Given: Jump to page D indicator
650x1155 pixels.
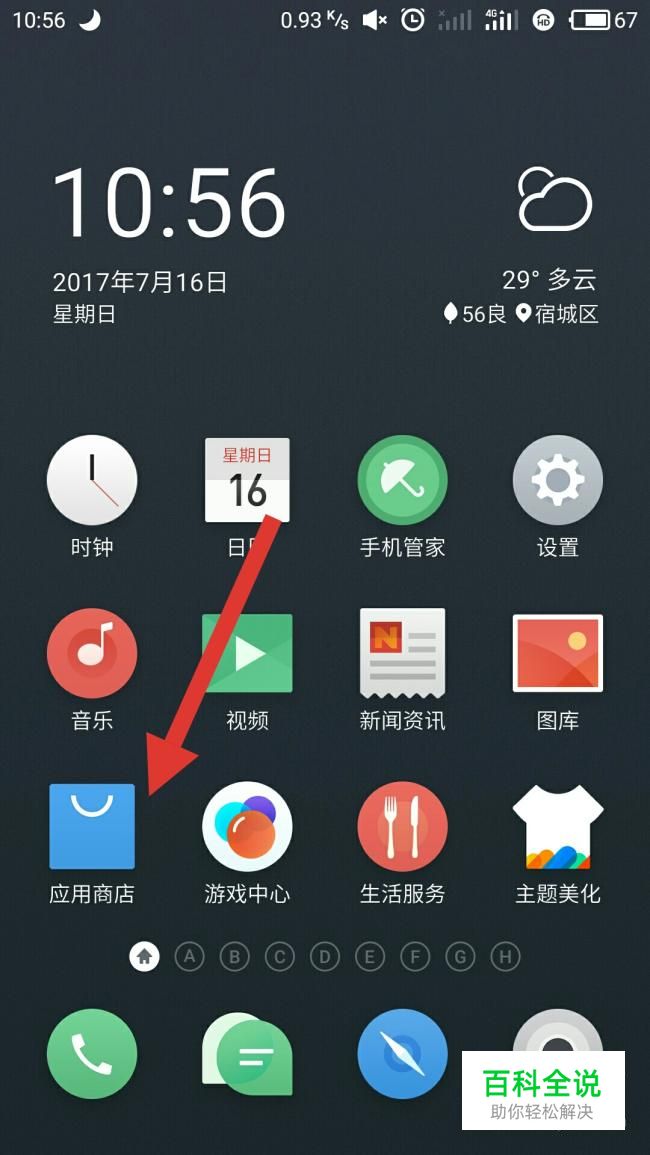Looking at the screenshot, I should tap(324, 957).
